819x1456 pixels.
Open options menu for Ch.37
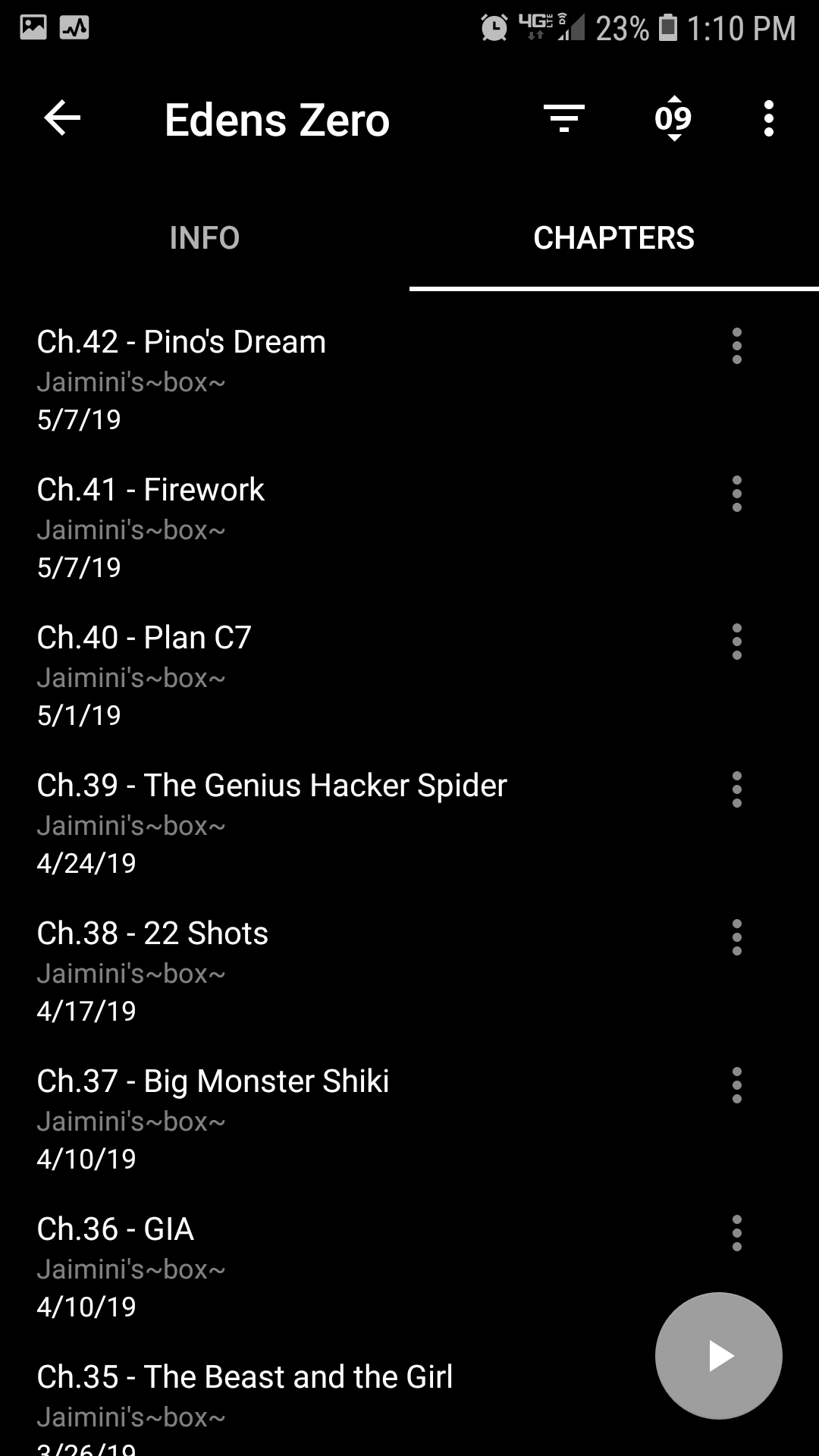click(x=736, y=1086)
